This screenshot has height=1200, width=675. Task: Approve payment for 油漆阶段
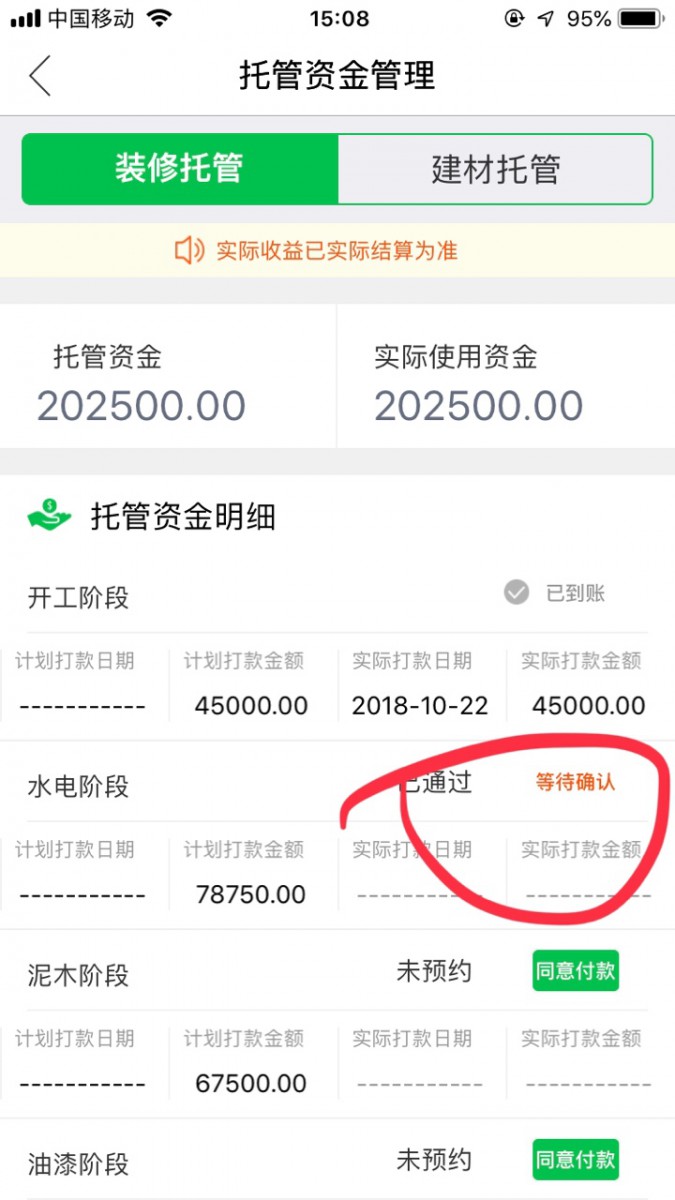pyautogui.click(x=575, y=1160)
